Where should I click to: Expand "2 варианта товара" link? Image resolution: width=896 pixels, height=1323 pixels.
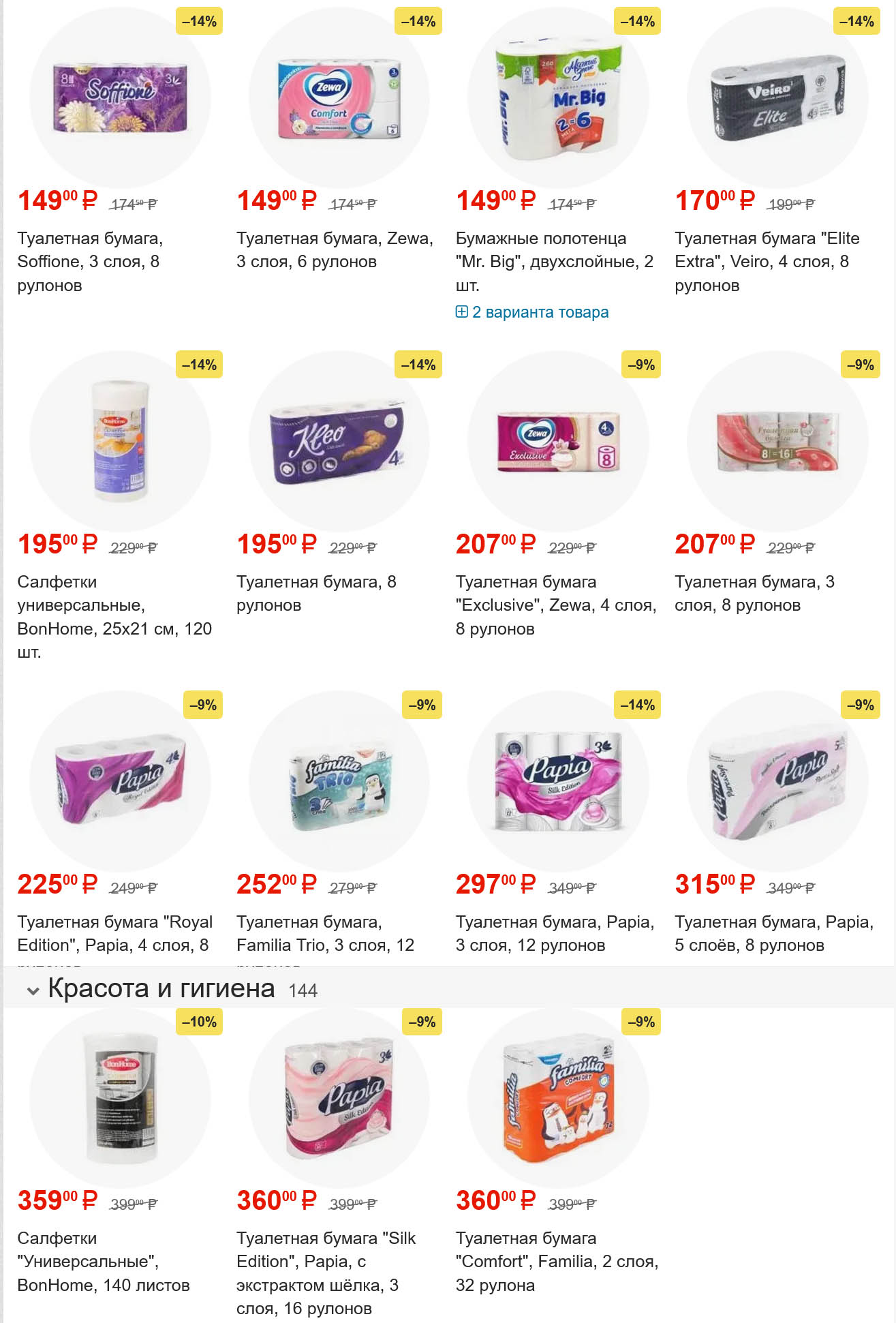532,312
